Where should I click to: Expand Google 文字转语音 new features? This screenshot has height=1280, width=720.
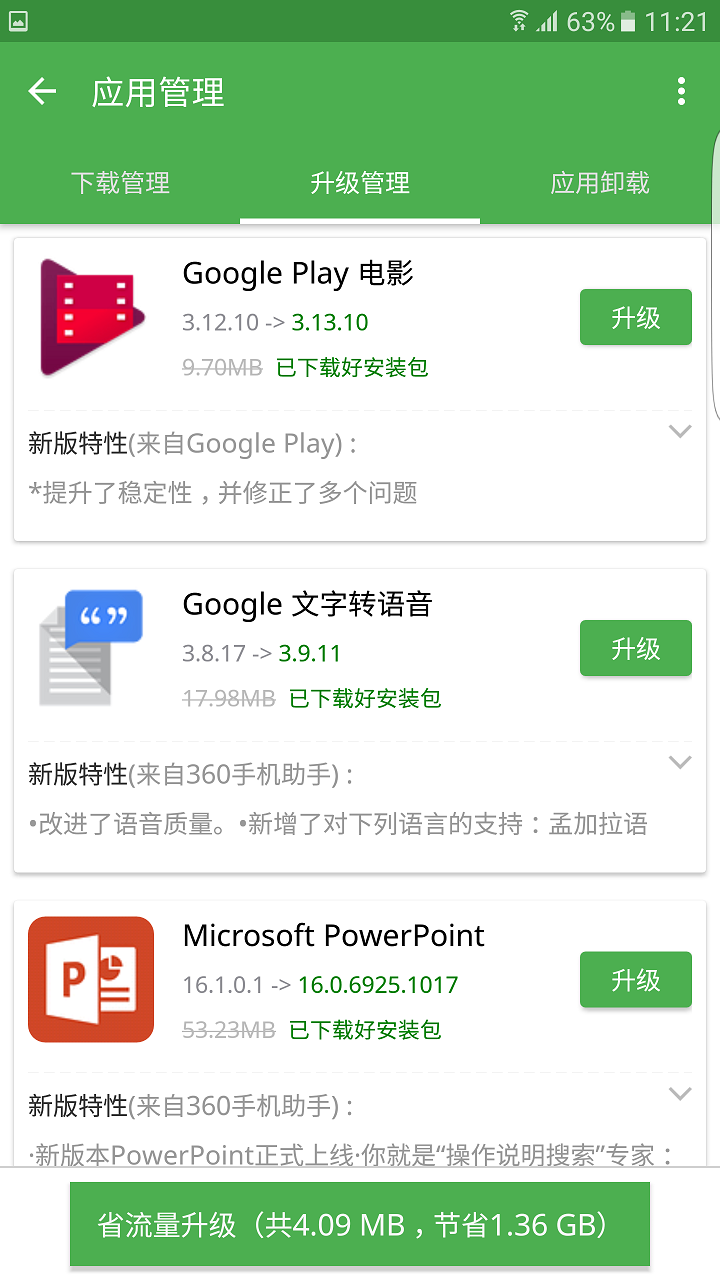(681, 763)
